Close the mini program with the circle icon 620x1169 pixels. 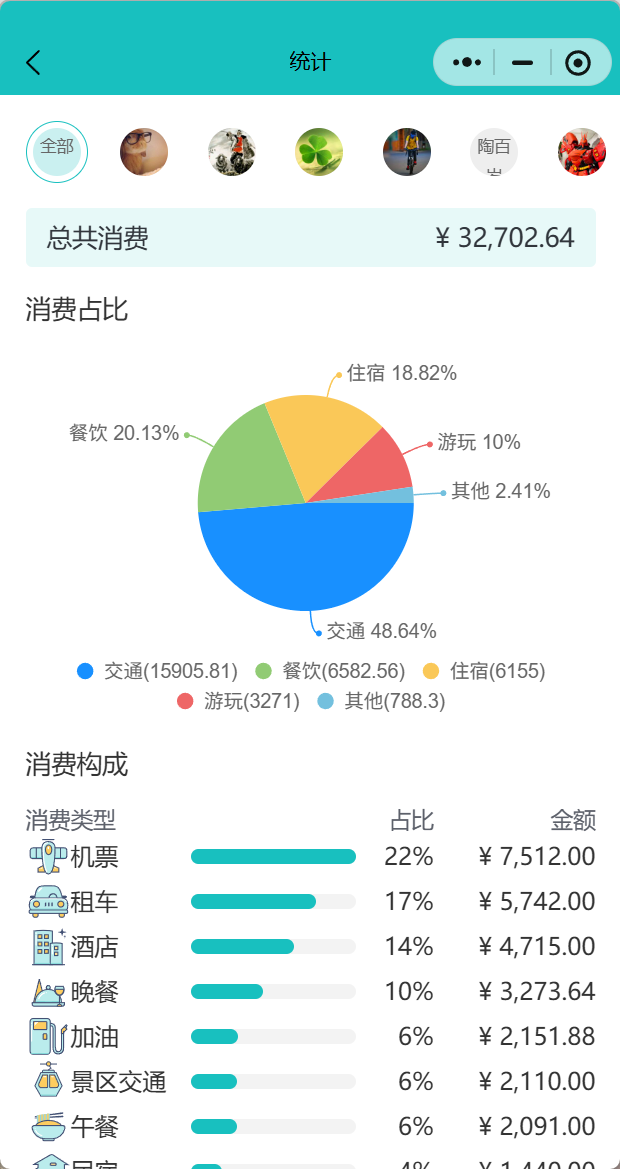577,63
